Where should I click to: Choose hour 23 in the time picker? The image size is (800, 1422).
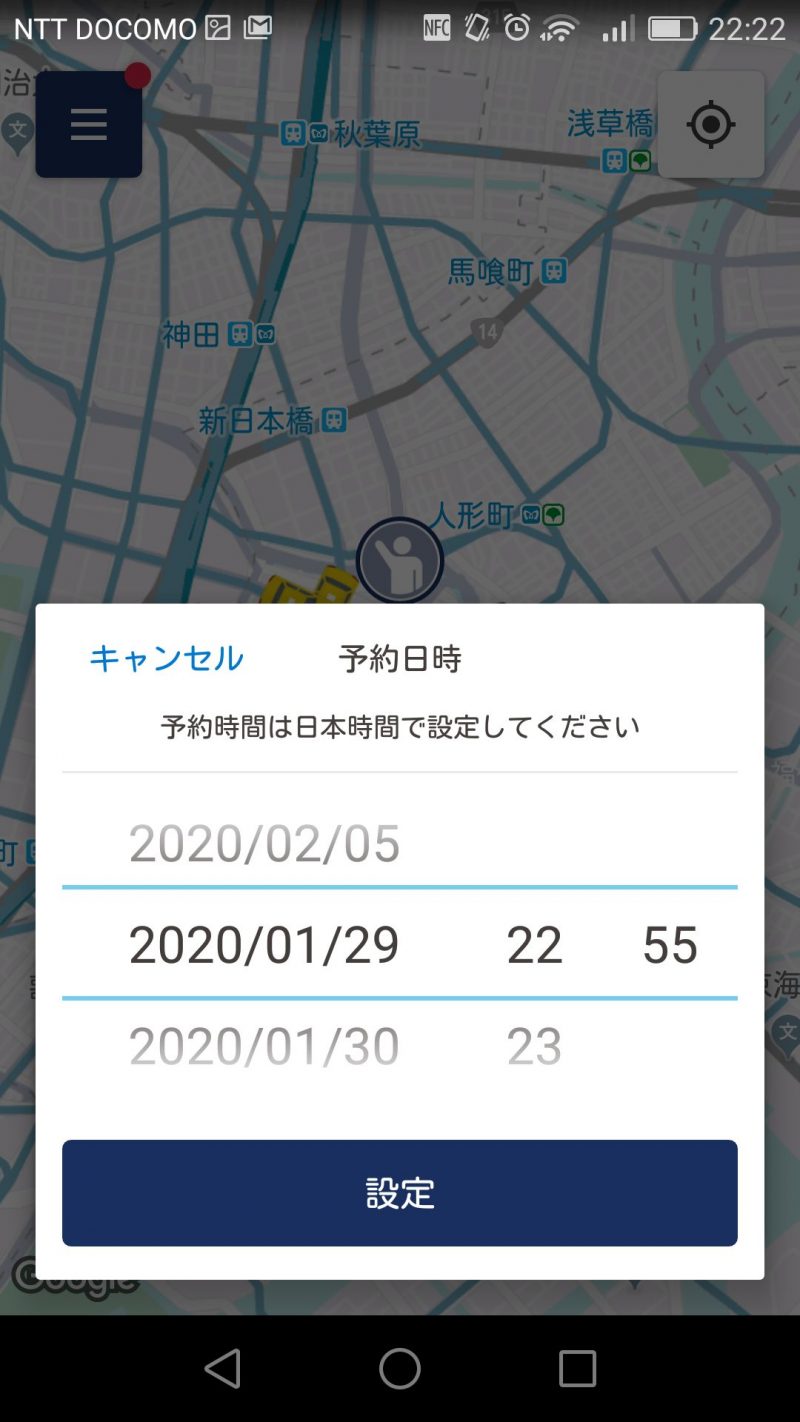pyautogui.click(x=534, y=1046)
